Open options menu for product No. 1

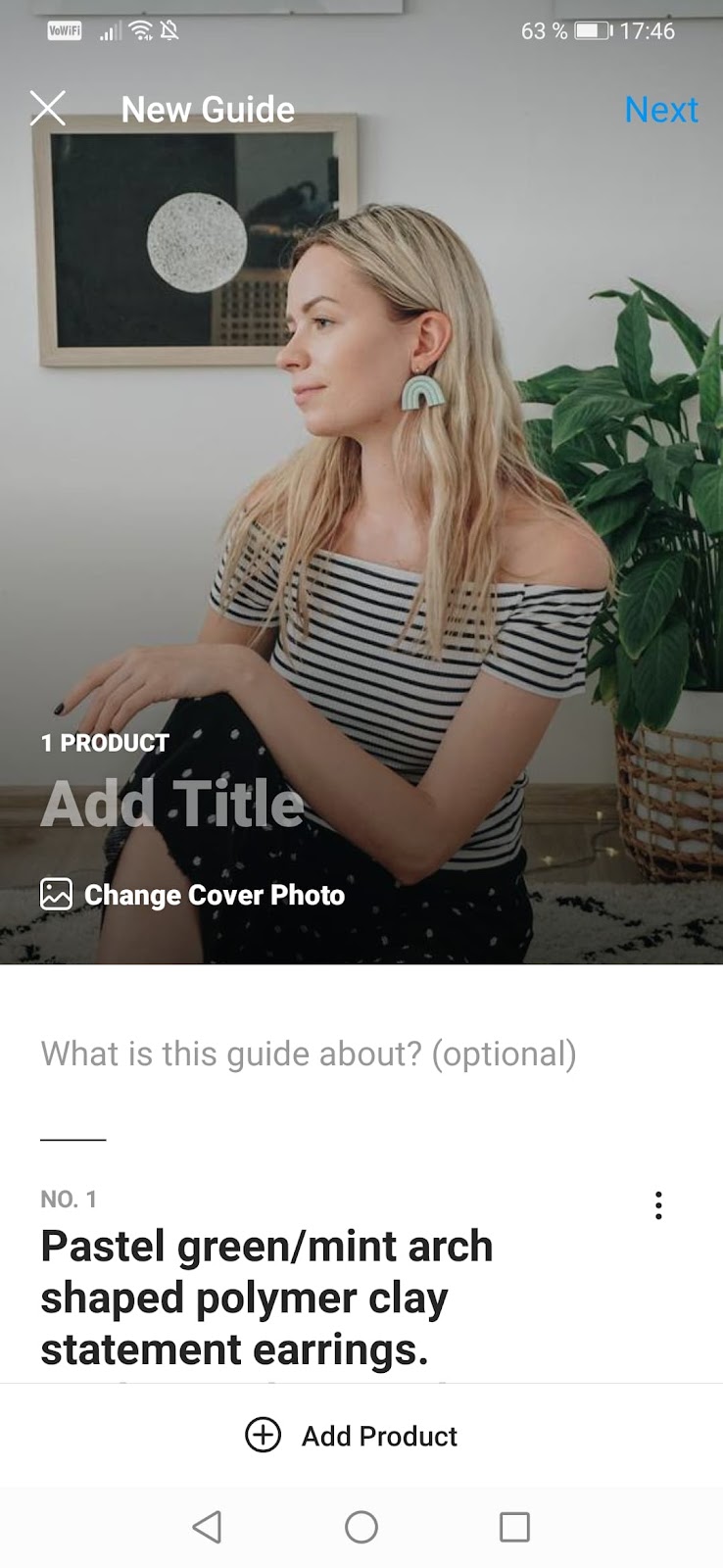658,1205
